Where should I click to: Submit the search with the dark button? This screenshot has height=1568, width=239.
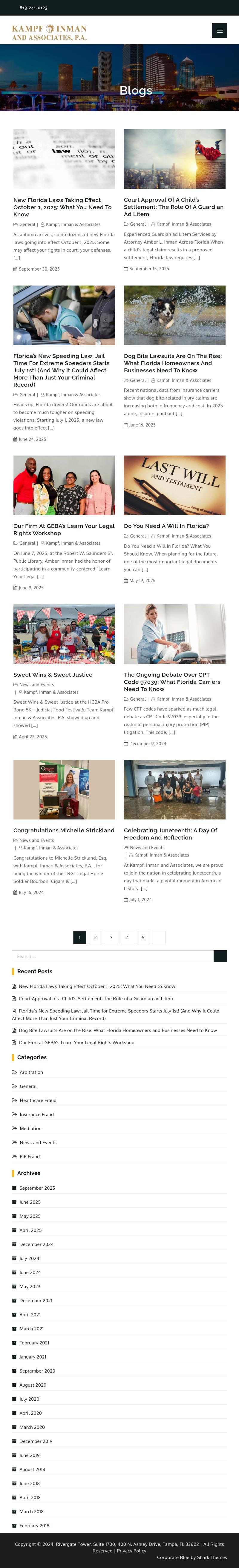(220, 956)
